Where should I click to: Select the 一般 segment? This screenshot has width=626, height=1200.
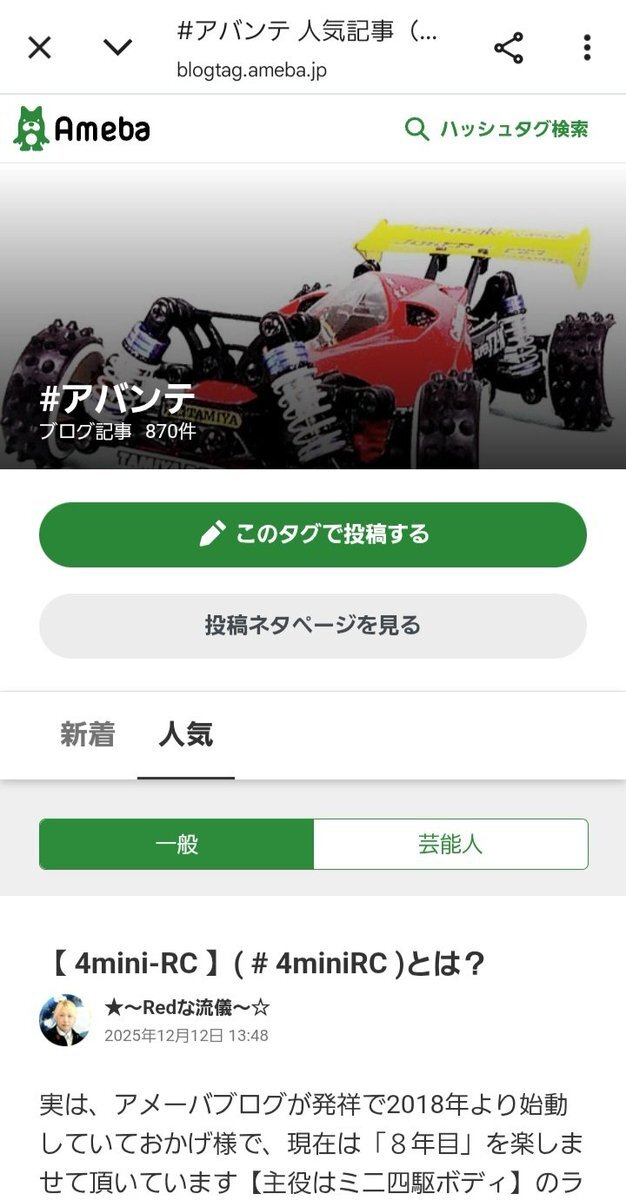pos(177,844)
